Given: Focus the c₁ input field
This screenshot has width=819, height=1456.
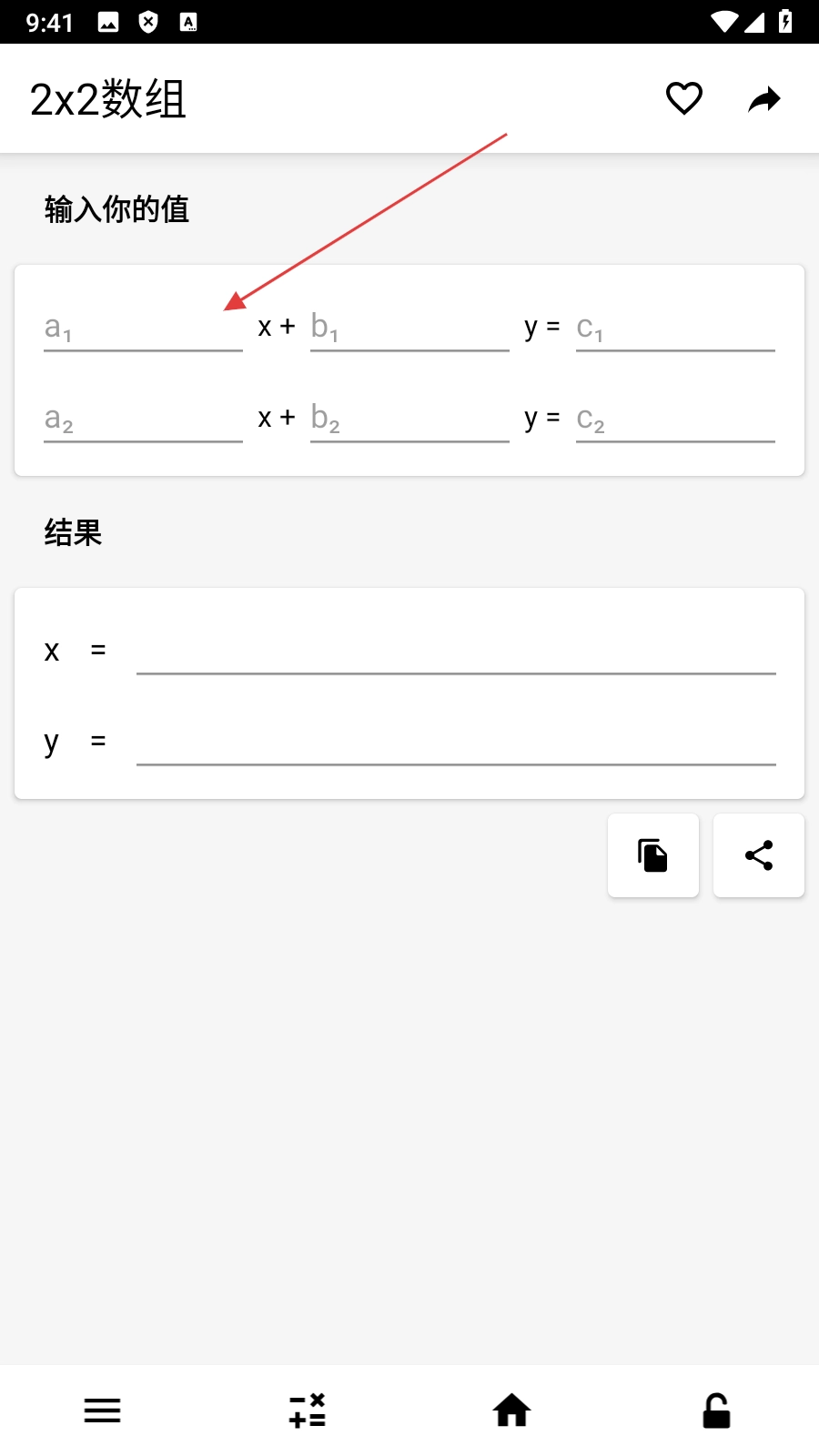Looking at the screenshot, I should pos(675,328).
